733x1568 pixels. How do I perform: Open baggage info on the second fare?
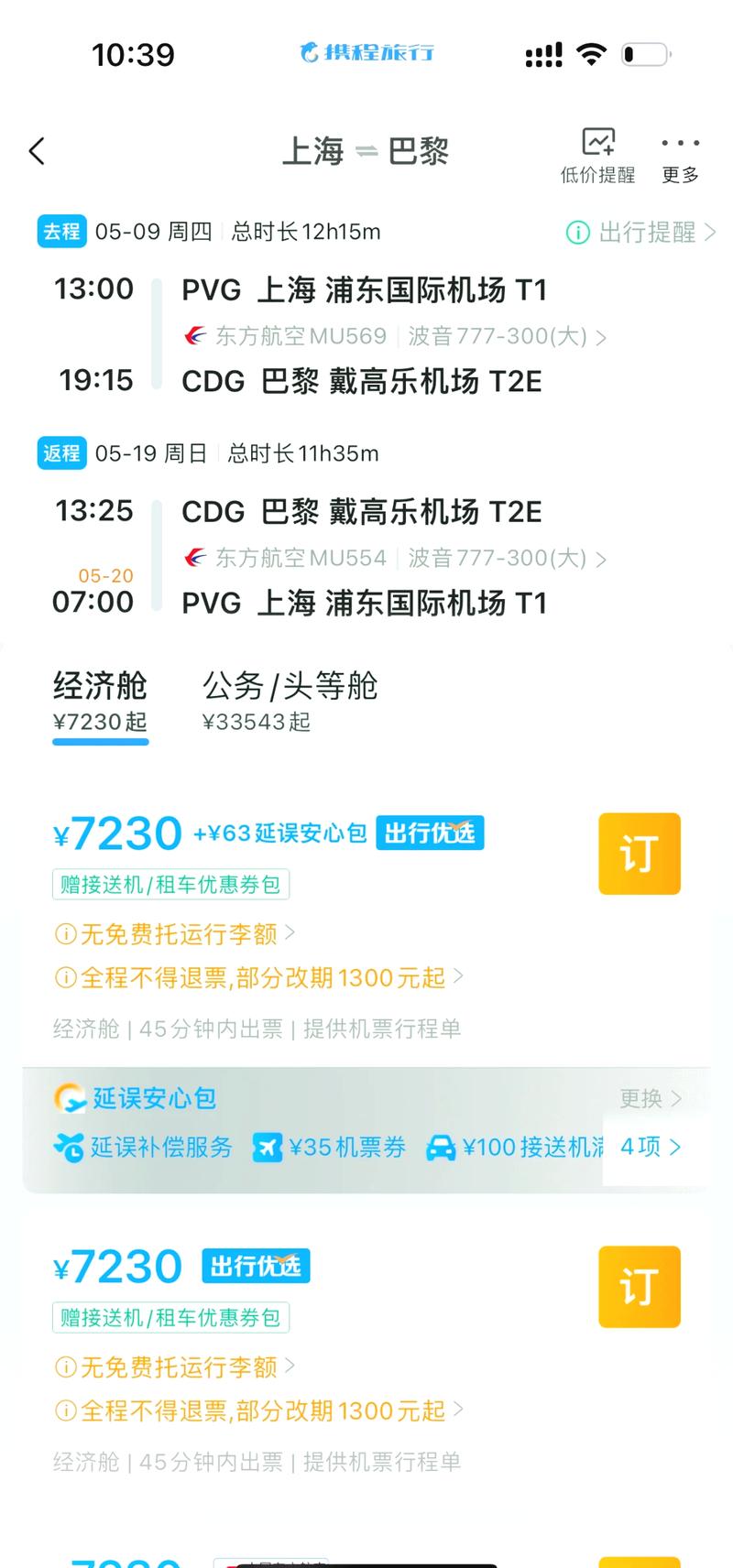point(174,1367)
